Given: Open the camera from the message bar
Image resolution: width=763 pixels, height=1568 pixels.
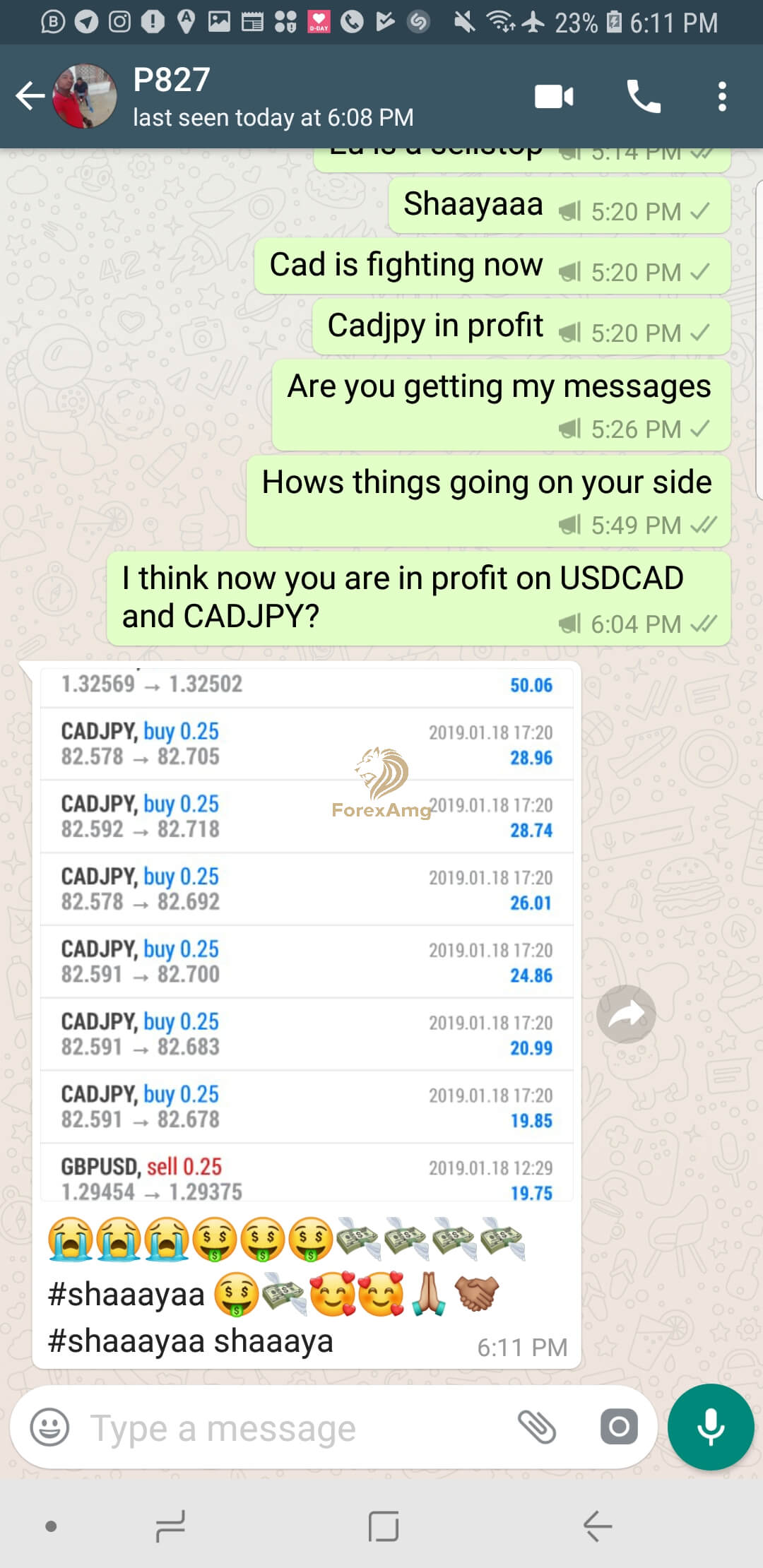Looking at the screenshot, I should (x=617, y=1426).
